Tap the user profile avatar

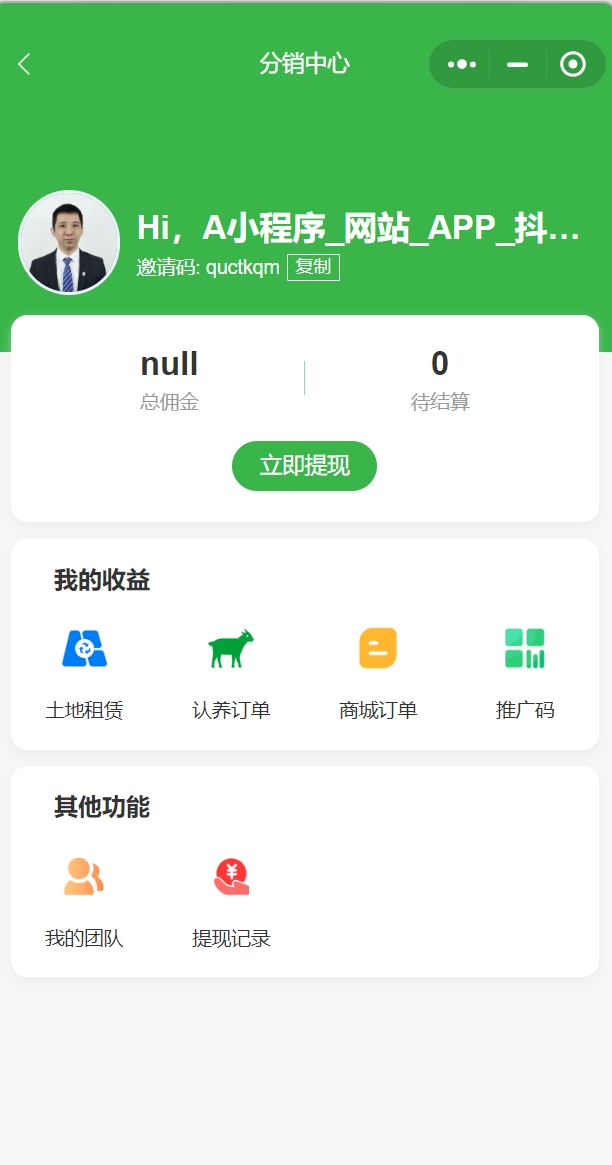[68, 242]
